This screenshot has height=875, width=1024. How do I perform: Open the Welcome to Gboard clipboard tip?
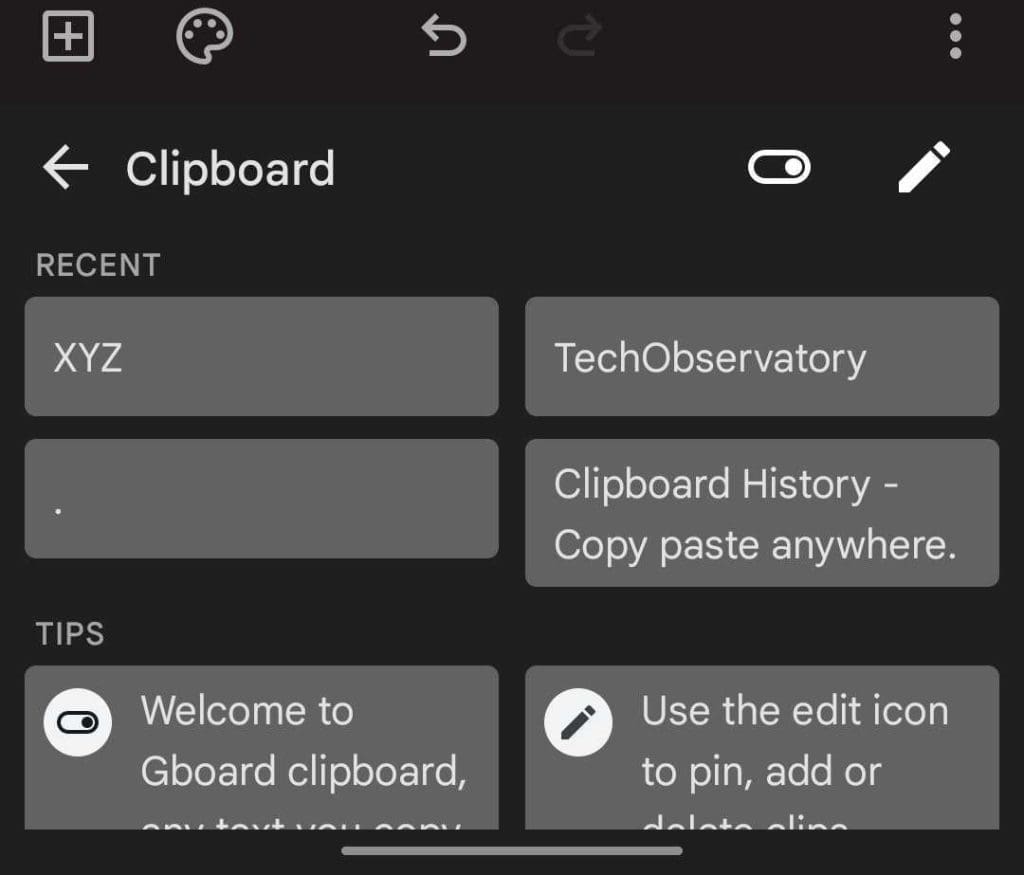[261, 746]
